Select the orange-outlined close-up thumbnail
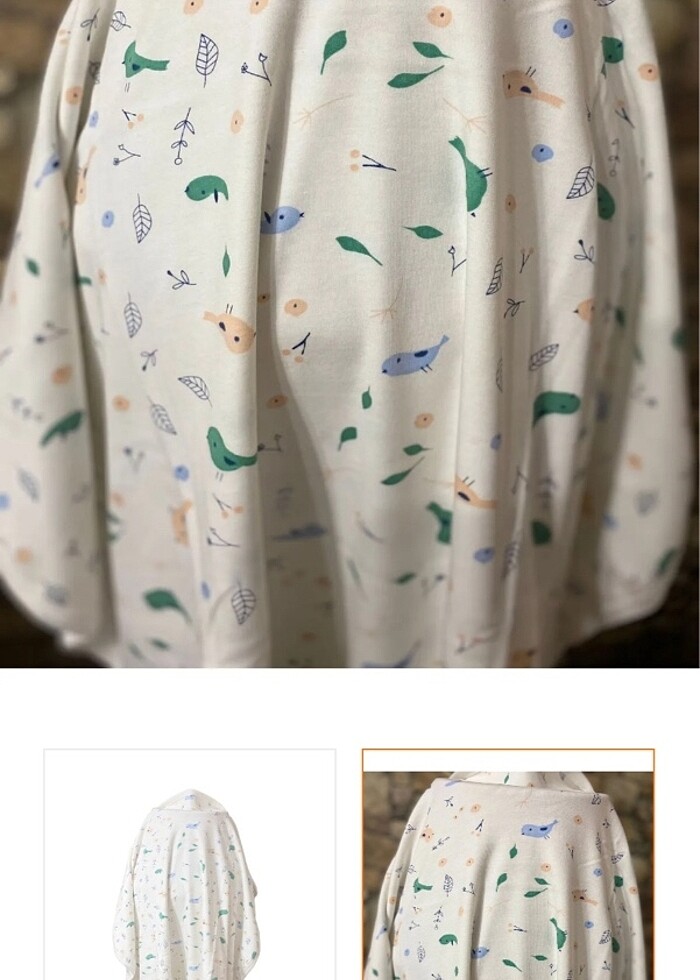Viewport: 700px width, 980px height. [508, 864]
